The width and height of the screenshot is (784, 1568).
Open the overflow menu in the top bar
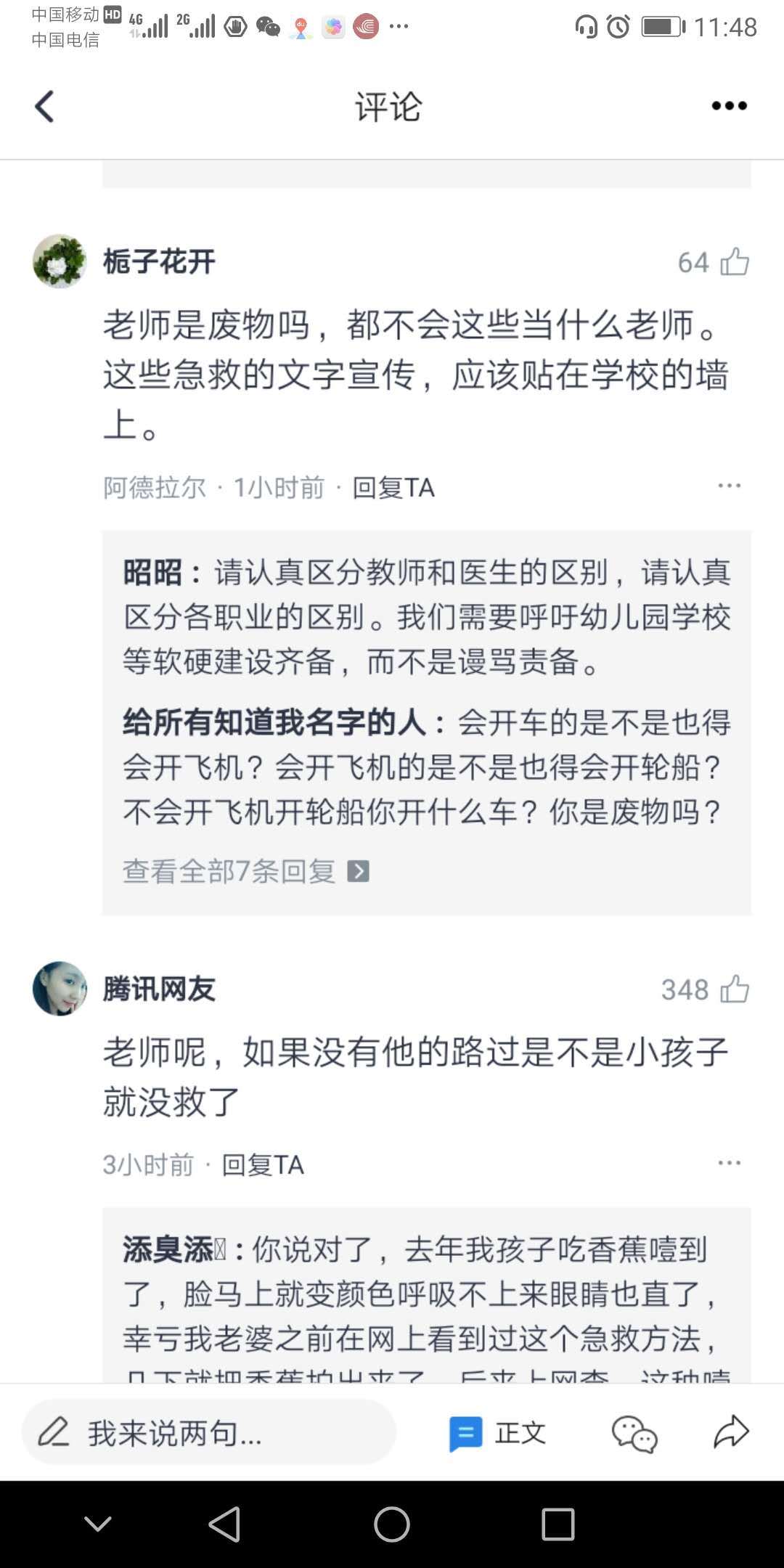(729, 106)
